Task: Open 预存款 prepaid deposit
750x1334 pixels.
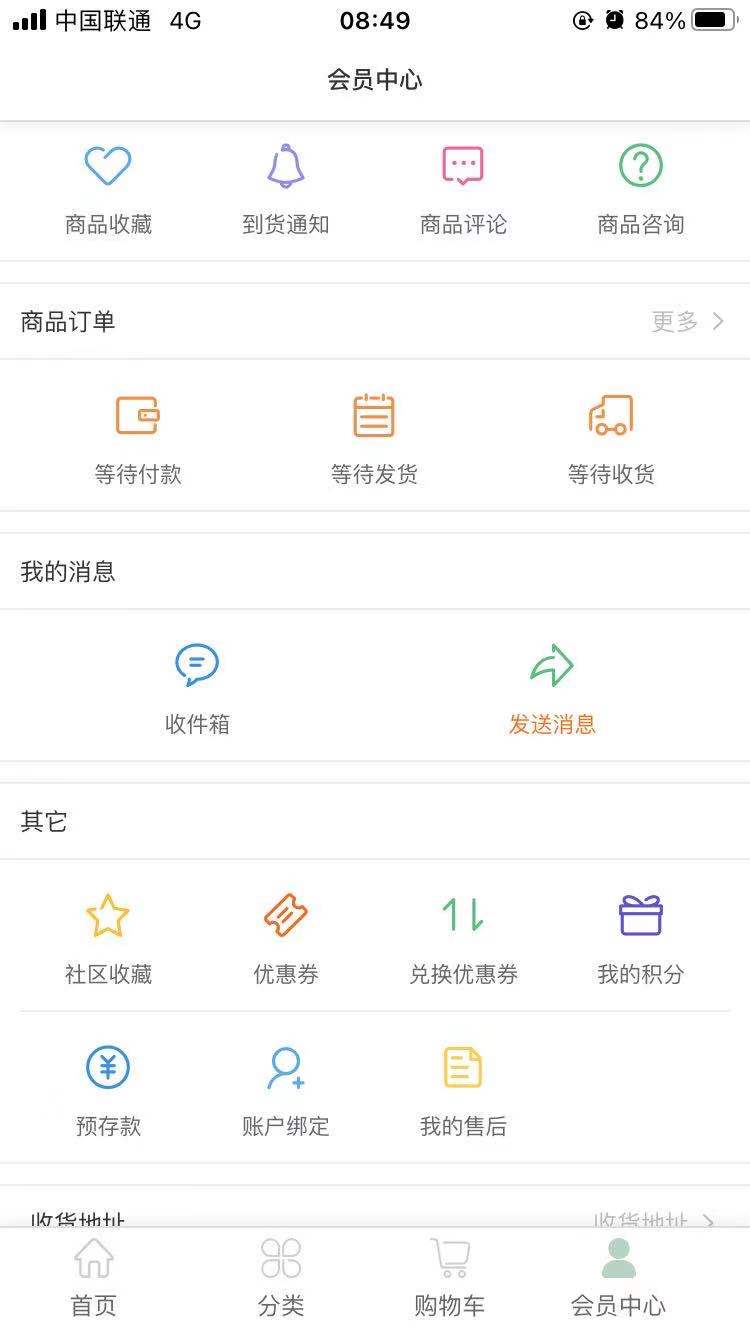Action: pos(108,1092)
